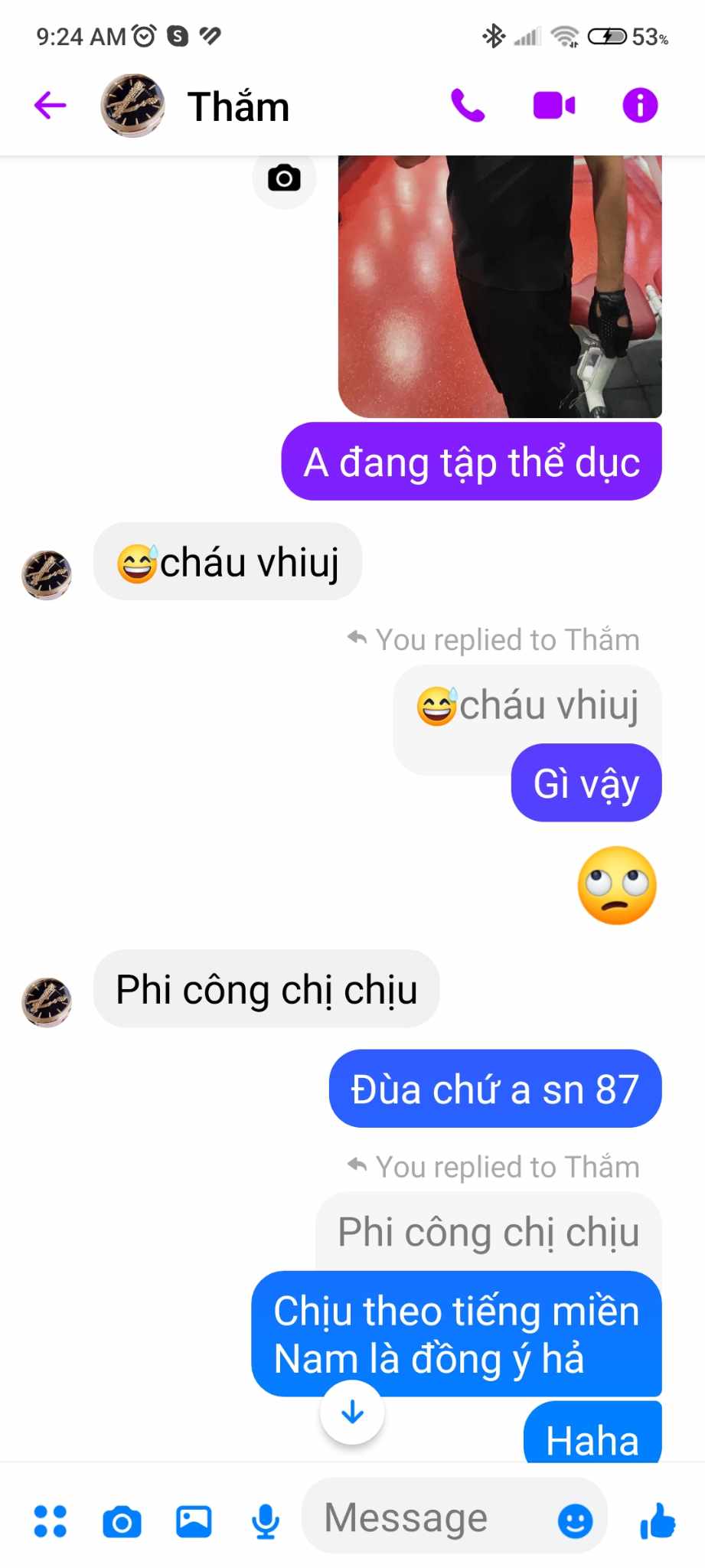Record a voice message with microphone
Screen dimensions: 705x1568
(266, 1521)
